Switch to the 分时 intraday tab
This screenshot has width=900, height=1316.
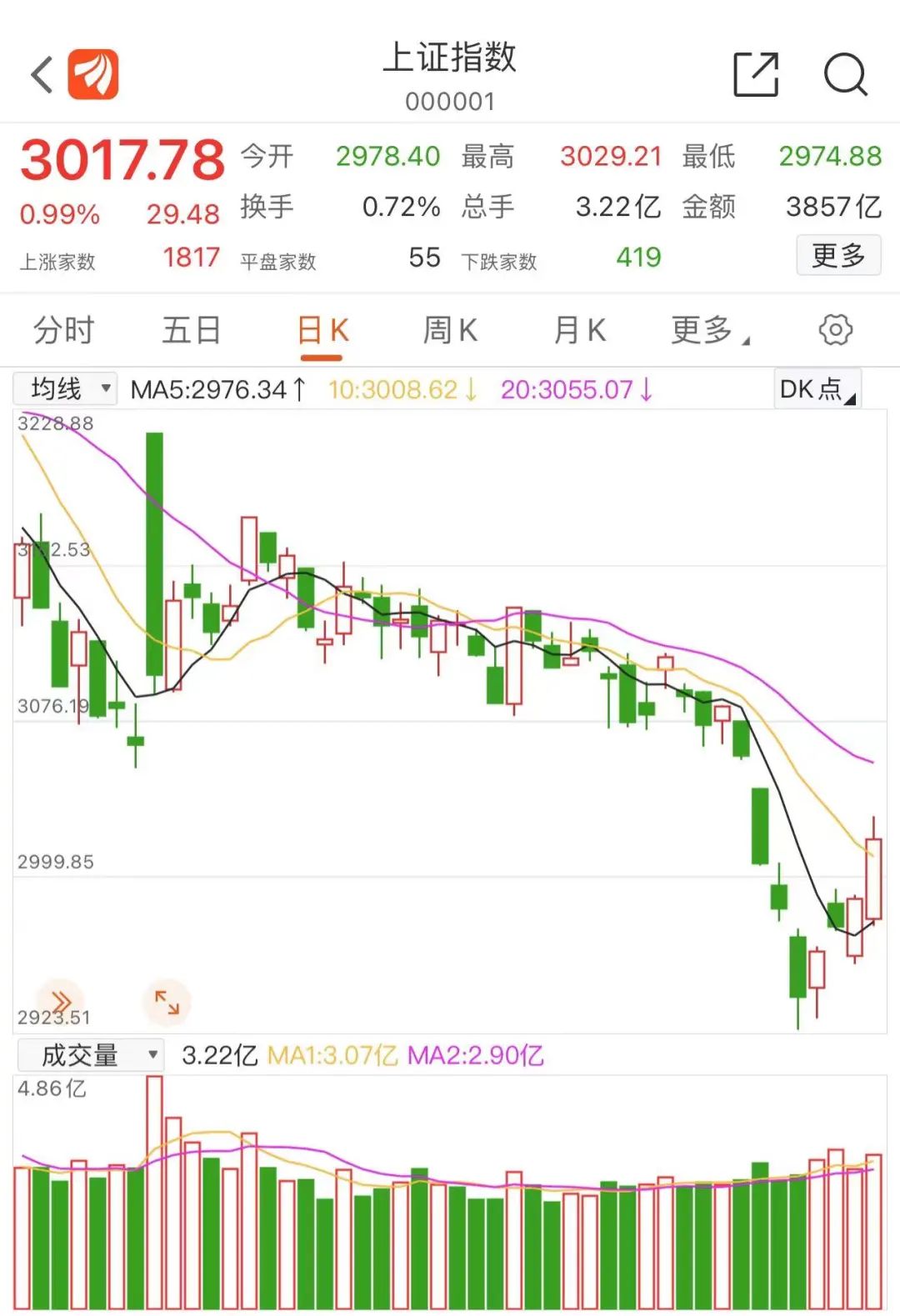click(64, 330)
